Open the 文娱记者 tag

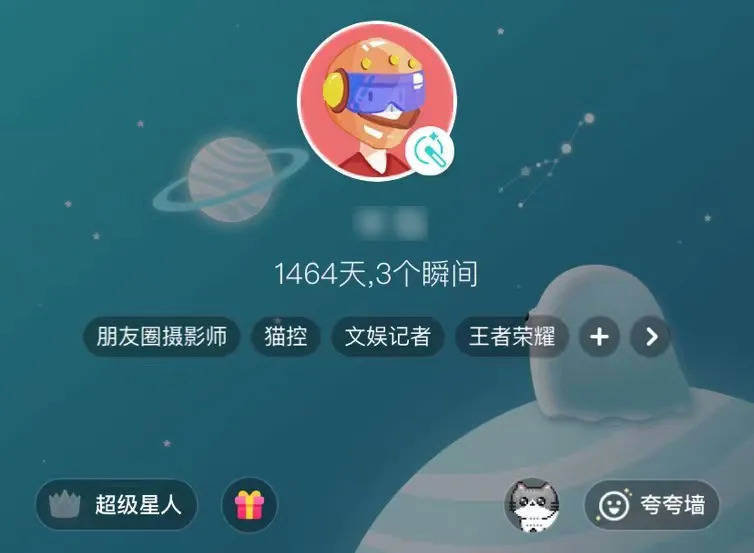[x=387, y=336]
